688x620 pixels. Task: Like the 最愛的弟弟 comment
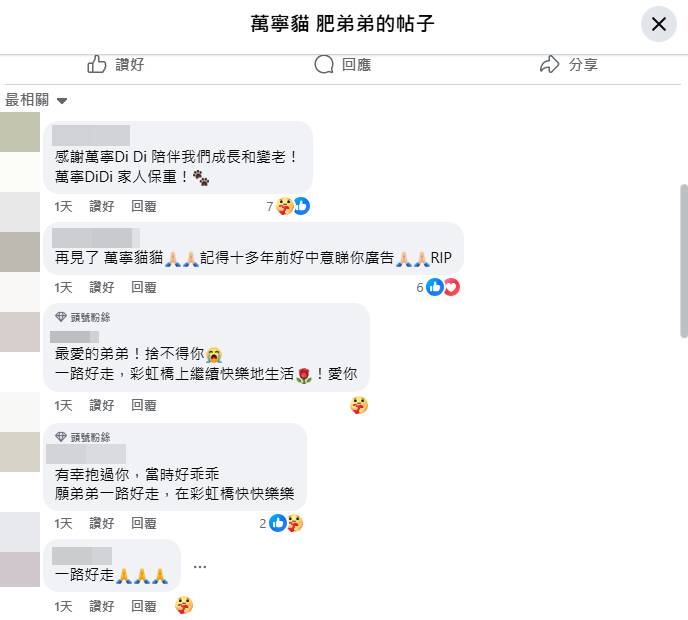[x=102, y=405]
